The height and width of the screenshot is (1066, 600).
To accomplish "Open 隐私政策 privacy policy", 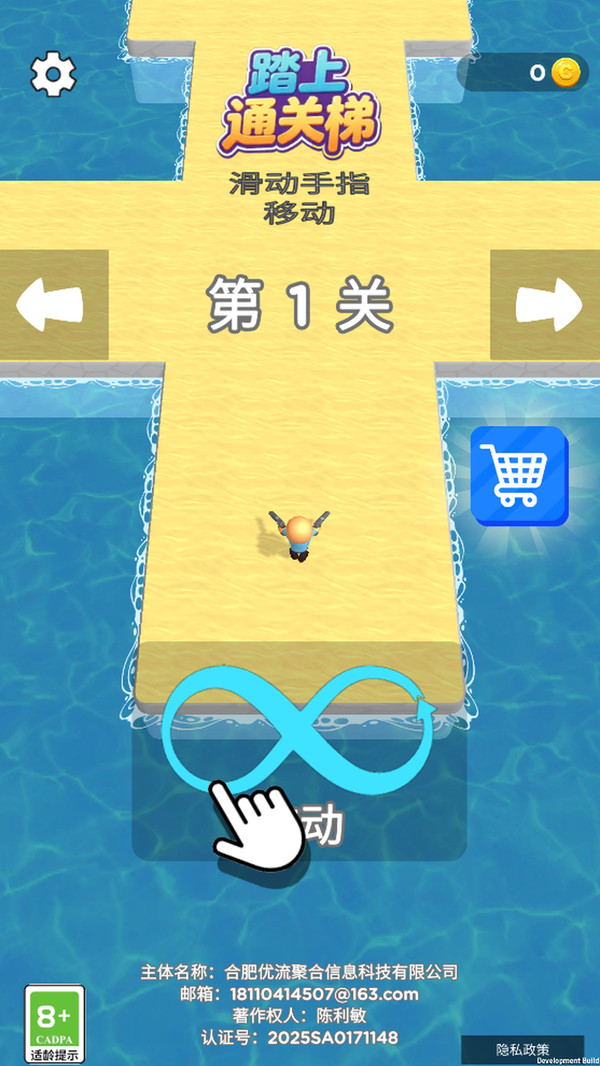I will pyautogui.click(x=523, y=1050).
